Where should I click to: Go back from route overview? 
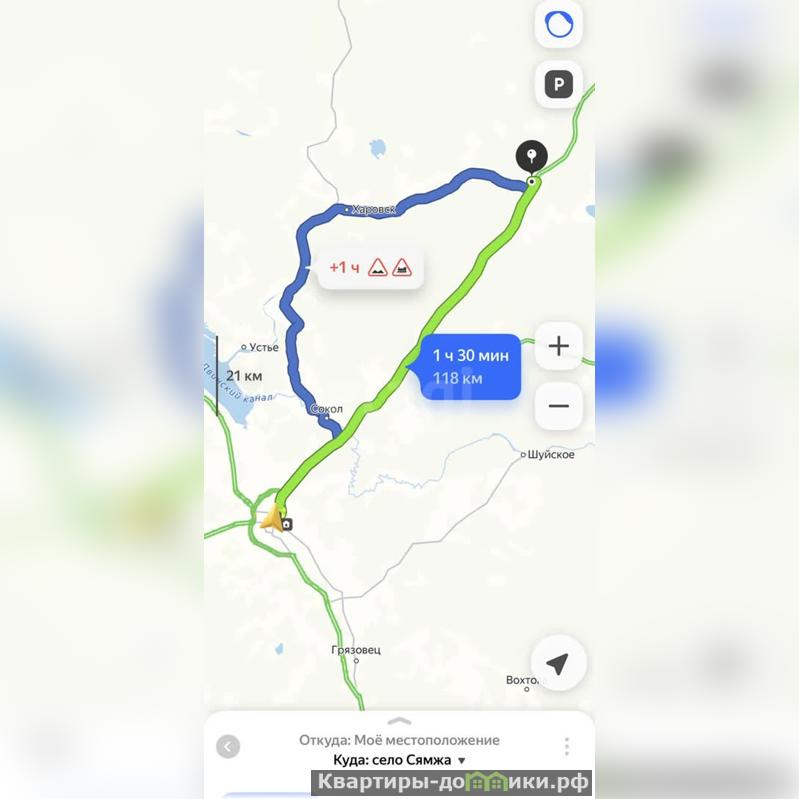[228, 746]
